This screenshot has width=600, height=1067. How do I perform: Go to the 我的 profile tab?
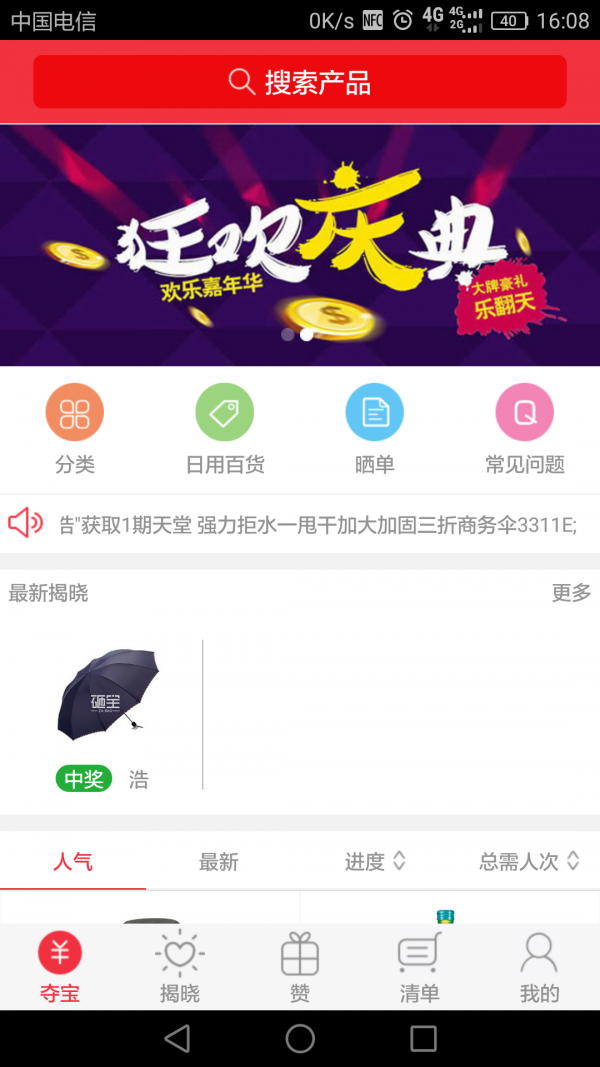click(x=539, y=967)
